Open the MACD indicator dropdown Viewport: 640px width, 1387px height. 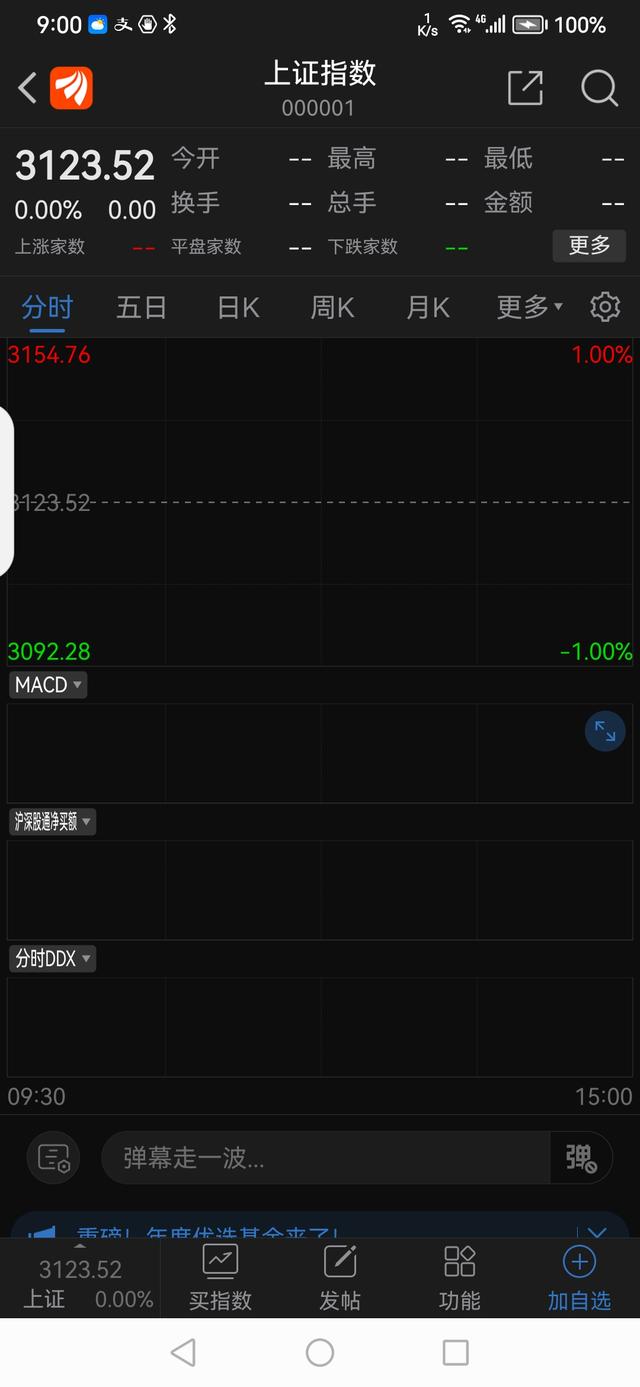(x=48, y=685)
